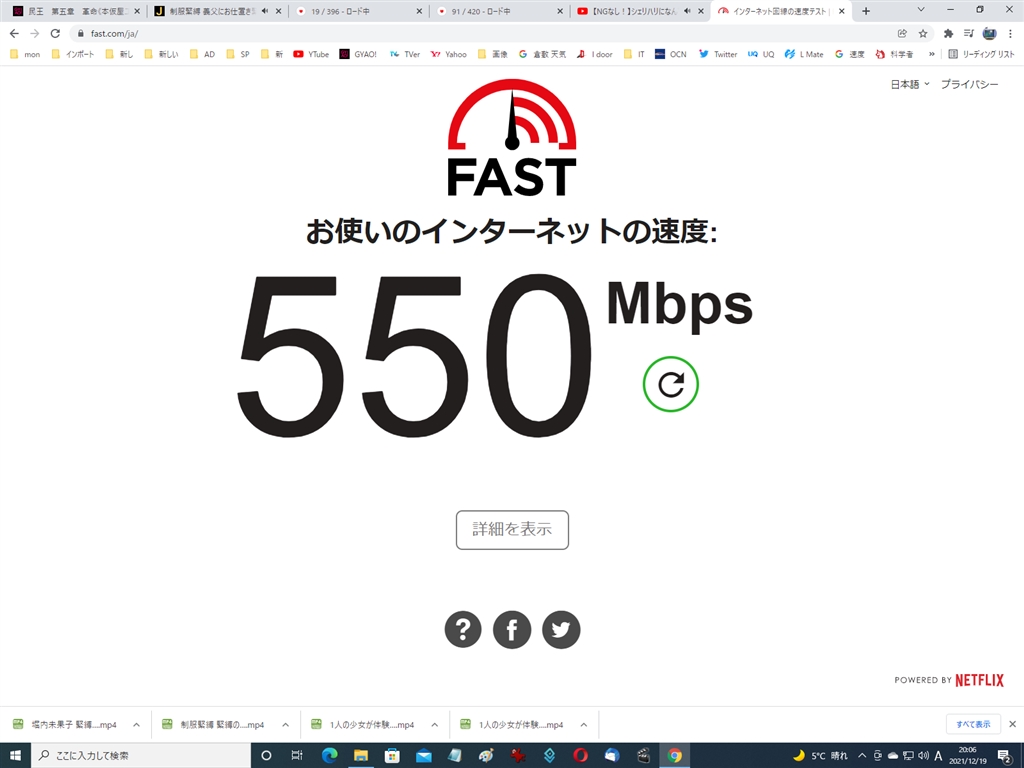Go back to the previous page
This screenshot has height=768, width=1024.
[x=14, y=33]
